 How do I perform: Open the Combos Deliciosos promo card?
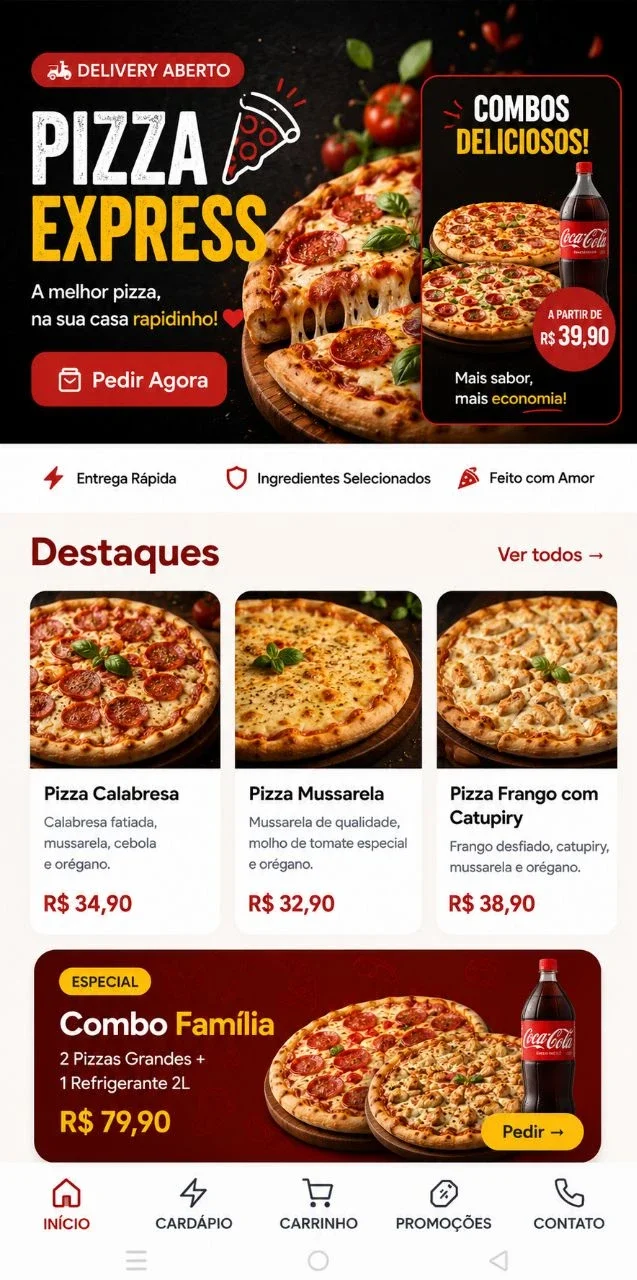point(521,250)
